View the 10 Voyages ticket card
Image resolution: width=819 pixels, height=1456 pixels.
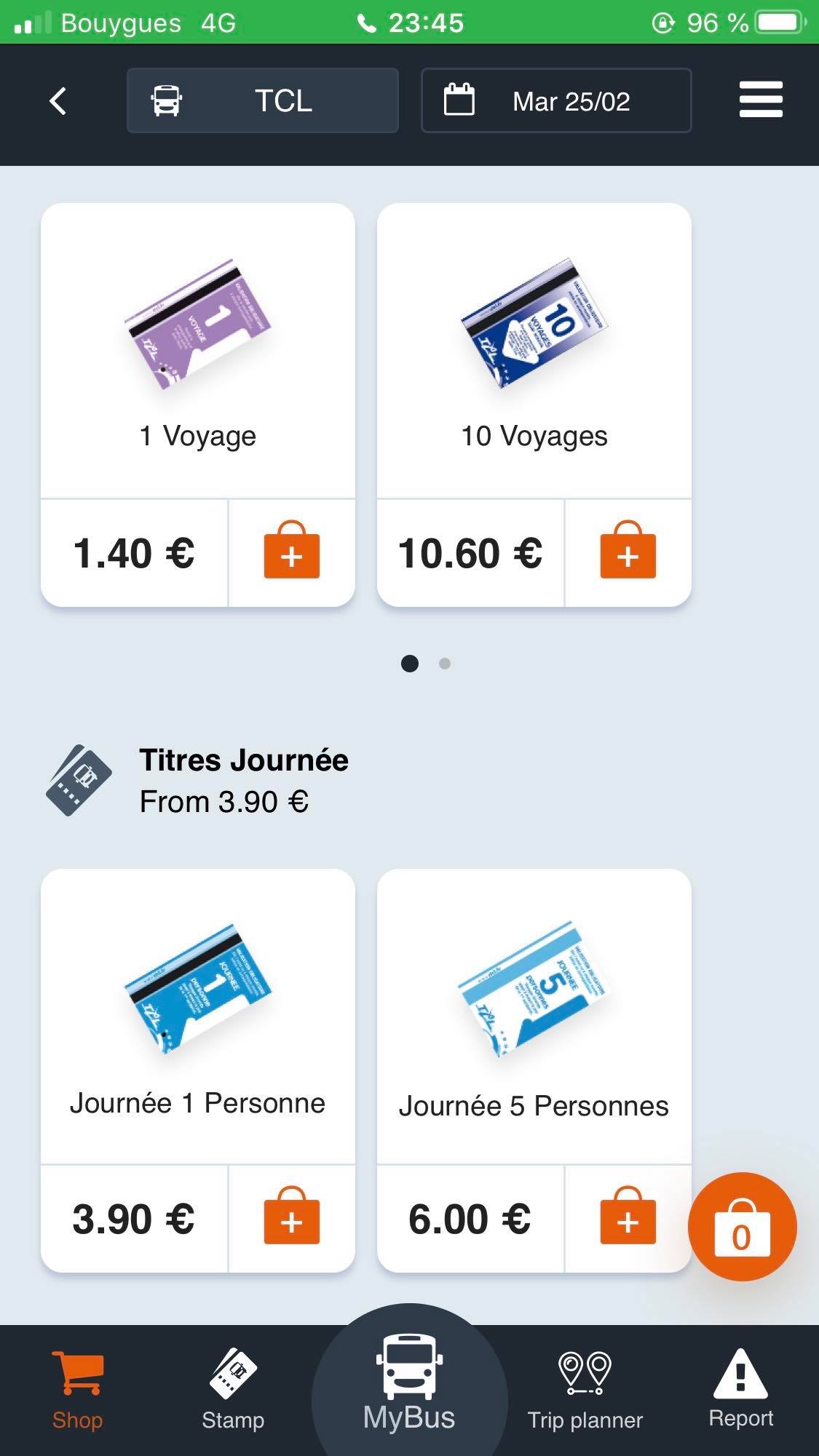(x=534, y=351)
